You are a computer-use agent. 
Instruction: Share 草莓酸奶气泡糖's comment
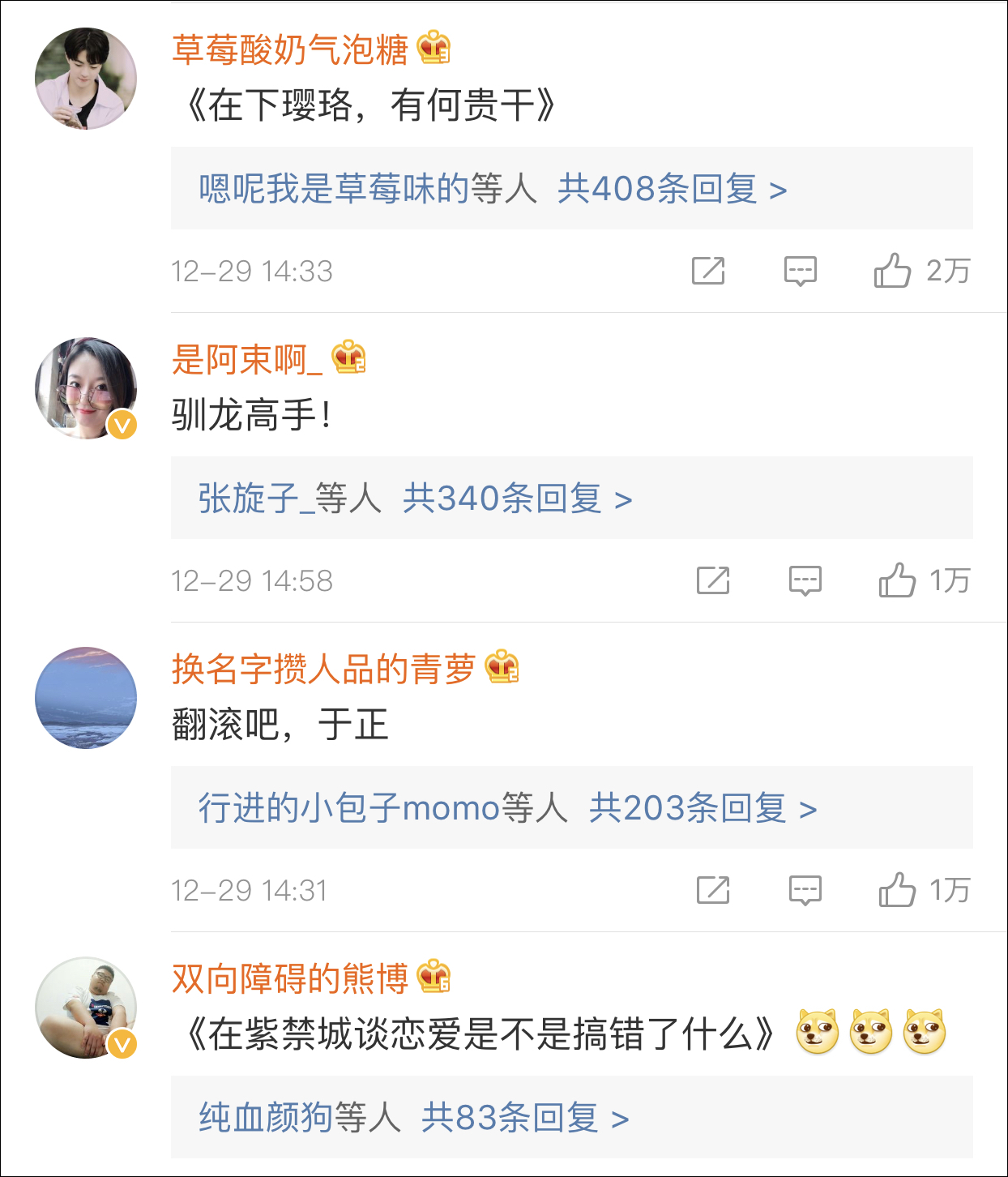coord(707,271)
